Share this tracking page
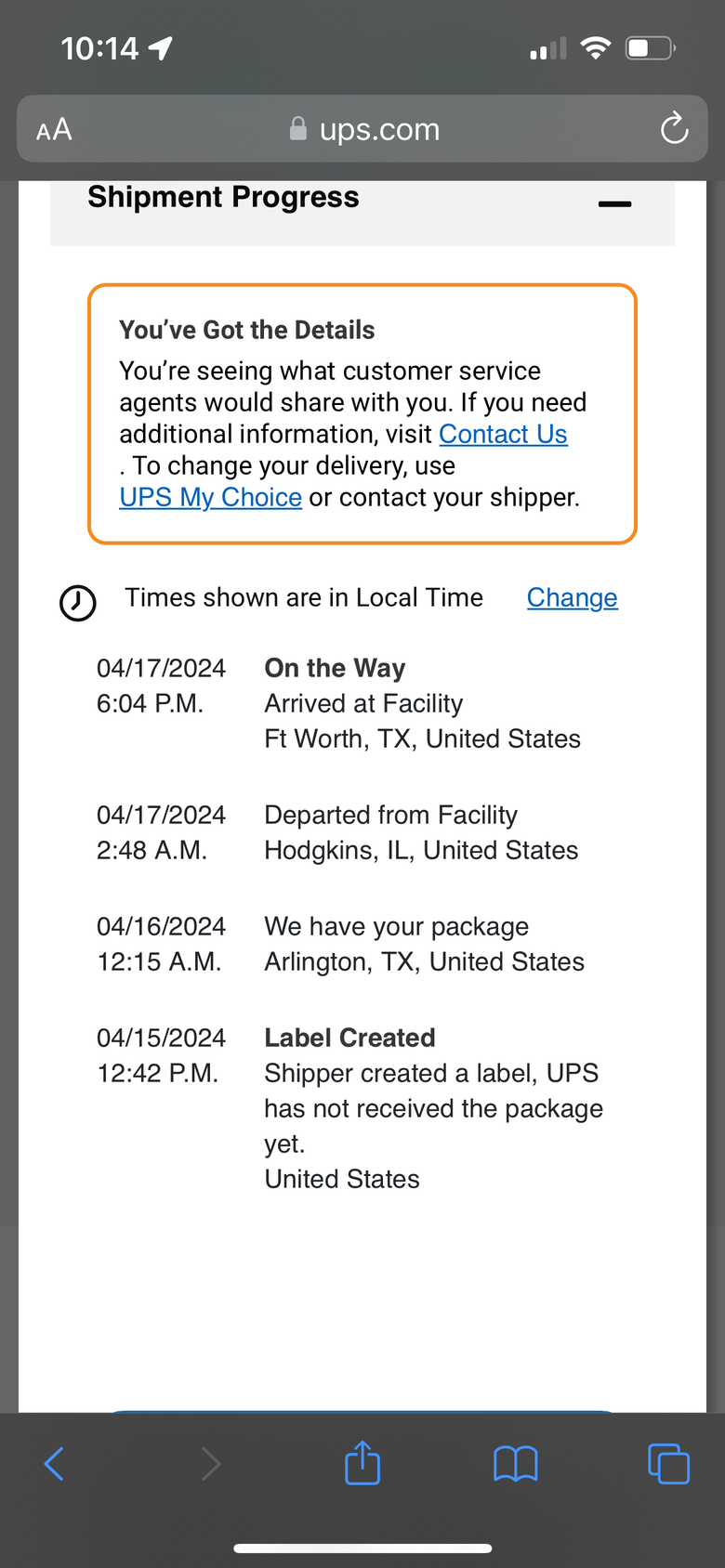 tap(362, 1462)
